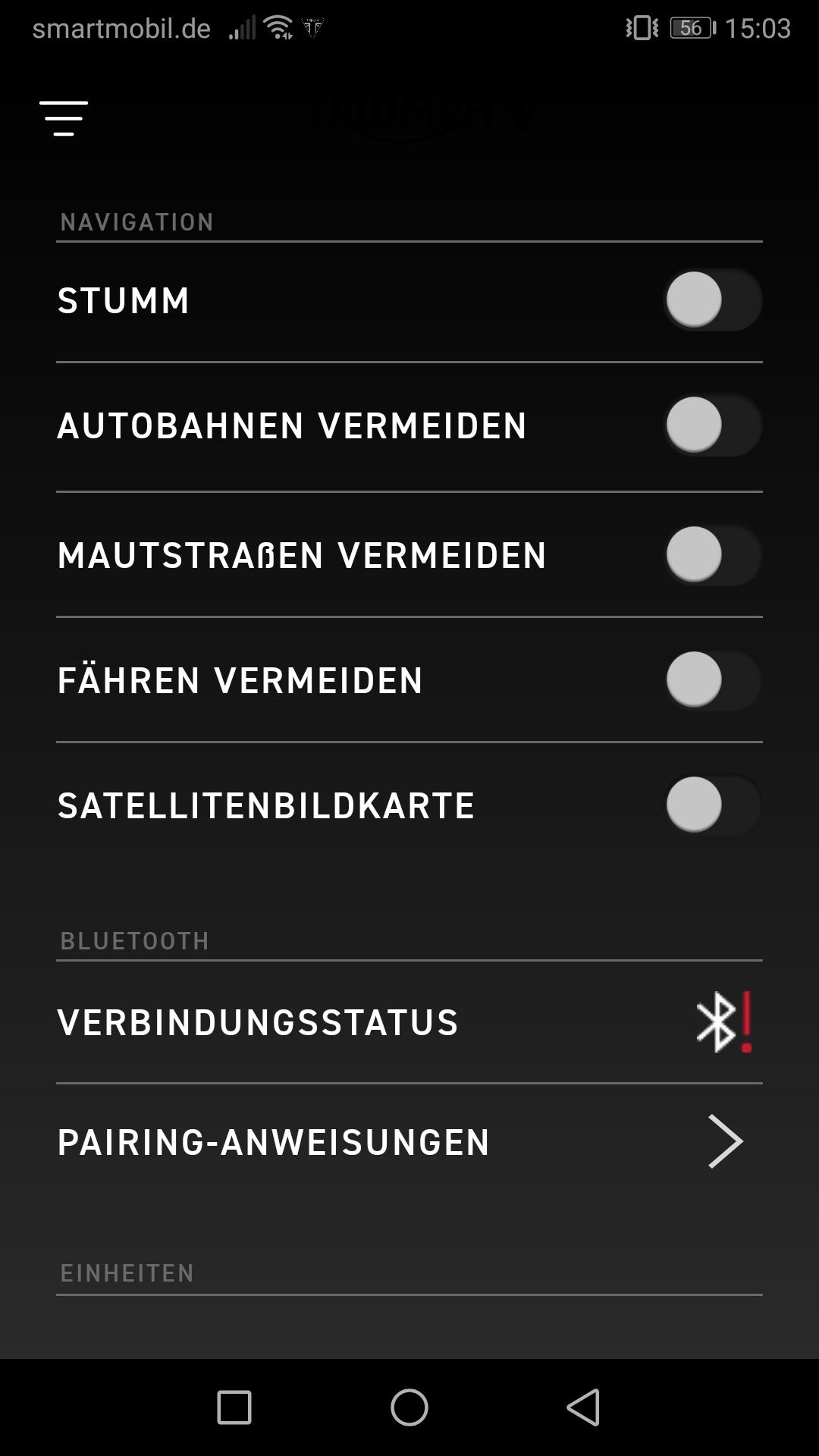The image size is (819, 1456).
Task: Check the Verbindungsstatus Bluetooth row
Action: click(x=409, y=1022)
